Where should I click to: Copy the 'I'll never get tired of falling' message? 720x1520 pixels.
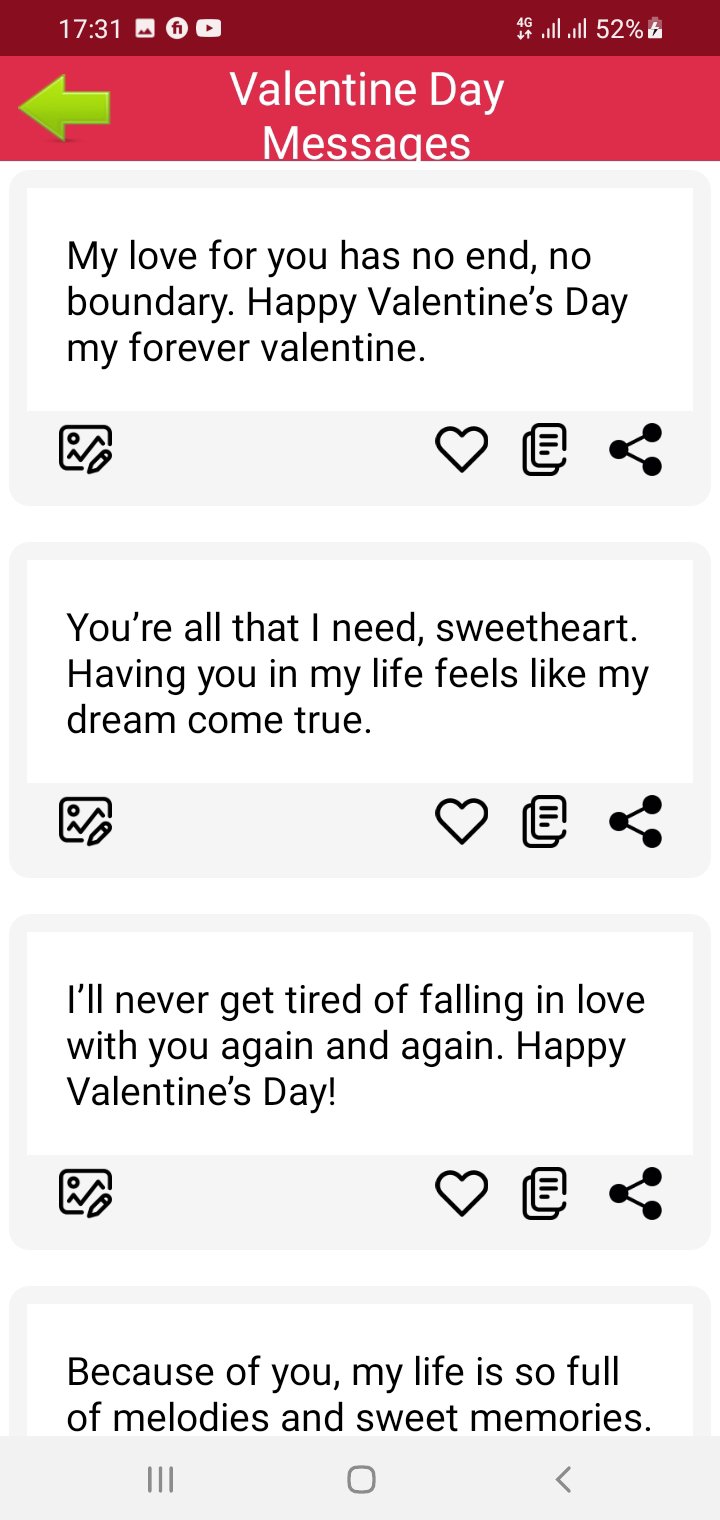545,1193
